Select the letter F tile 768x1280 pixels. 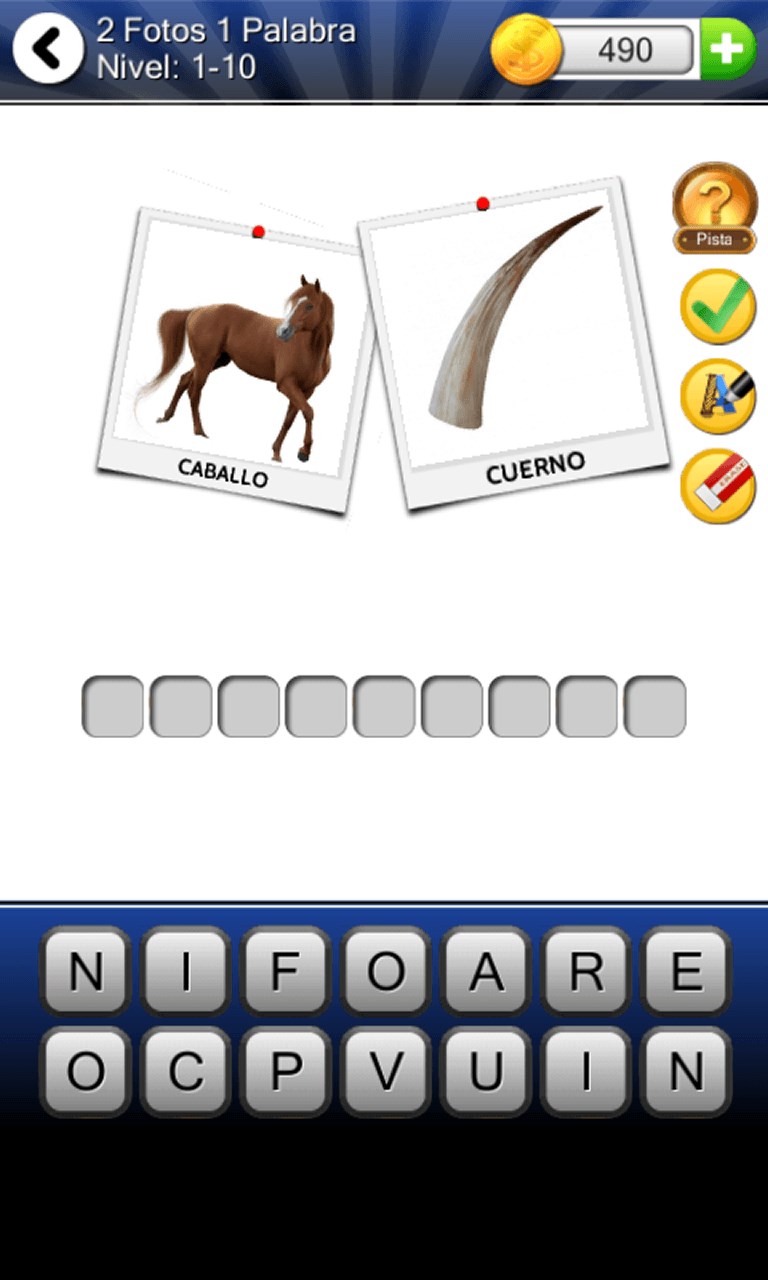tap(285, 972)
